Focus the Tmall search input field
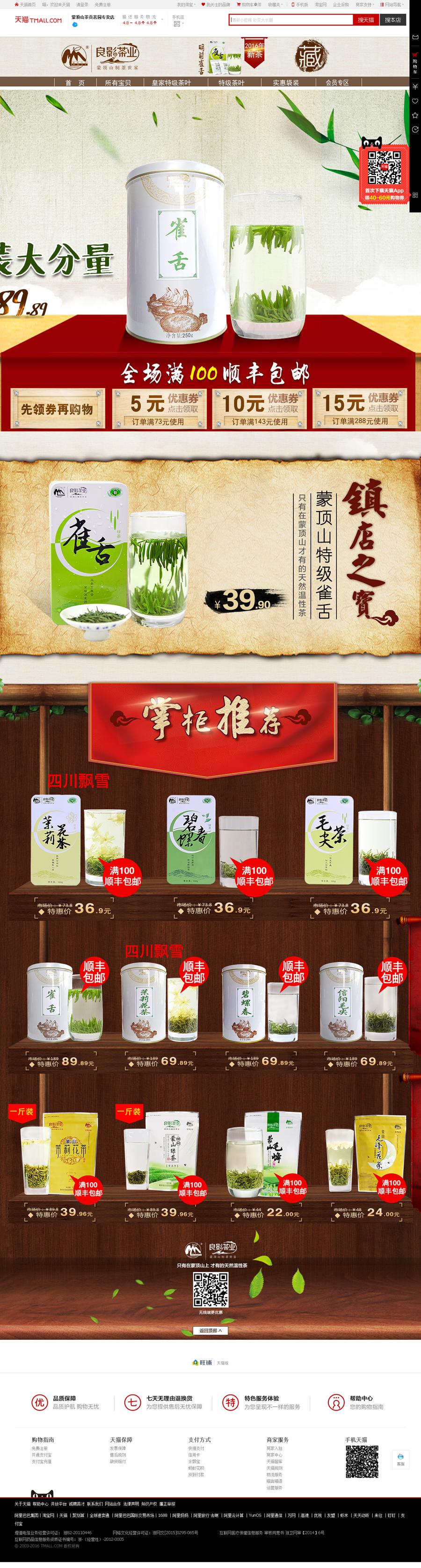This screenshot has height=1568, width=421. pos(290,20)
